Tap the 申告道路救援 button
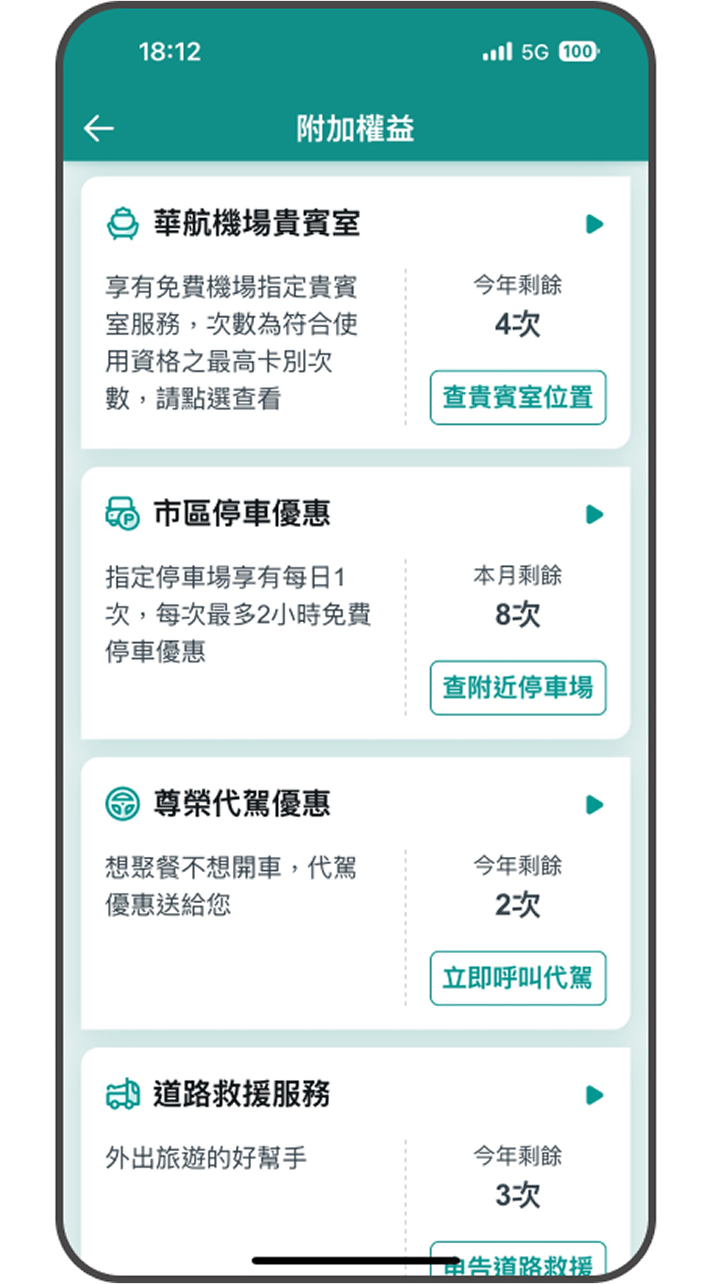Viewport: 710px width, 1284px height. coord(518,1259)
